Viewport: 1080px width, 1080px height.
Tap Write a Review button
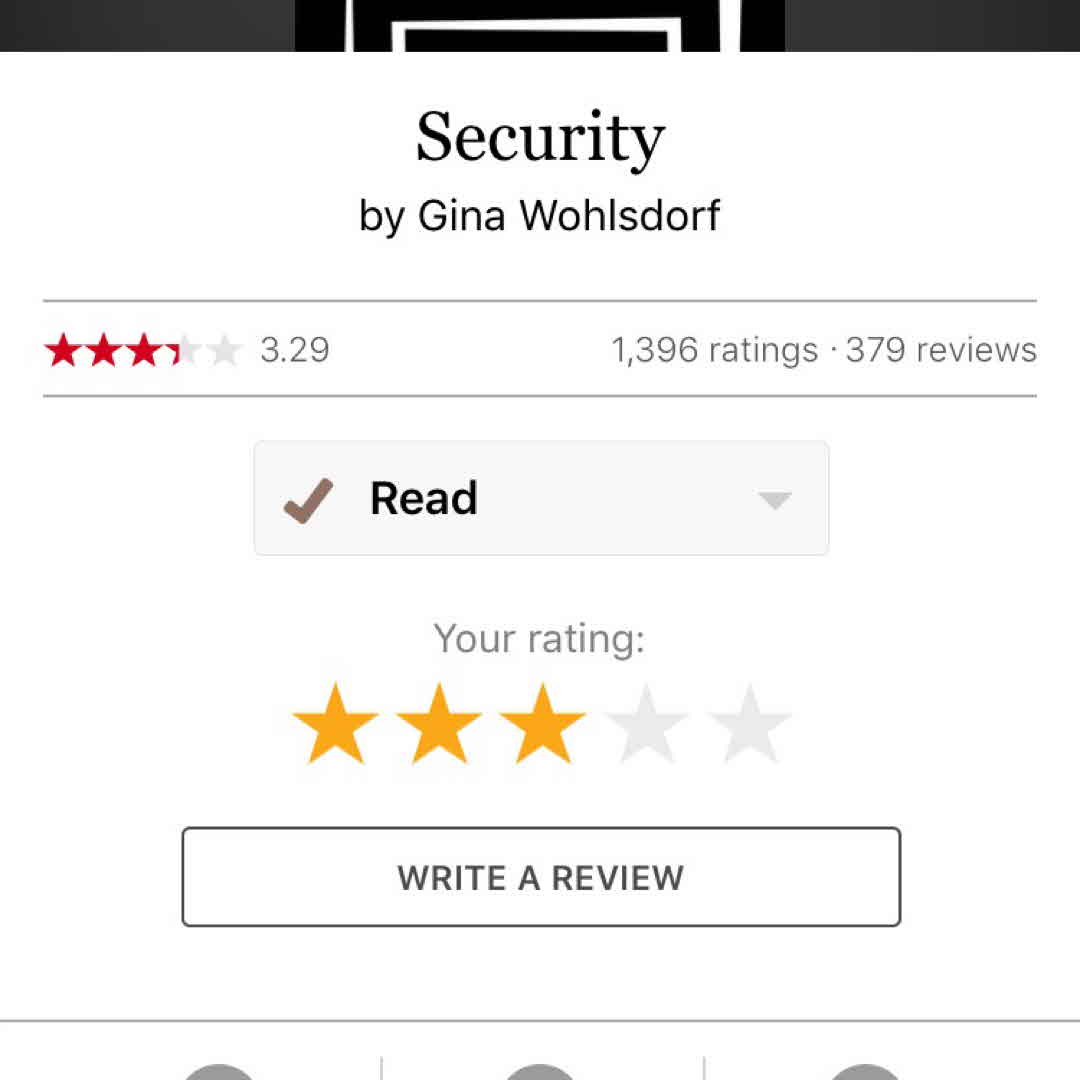[541, 877]
